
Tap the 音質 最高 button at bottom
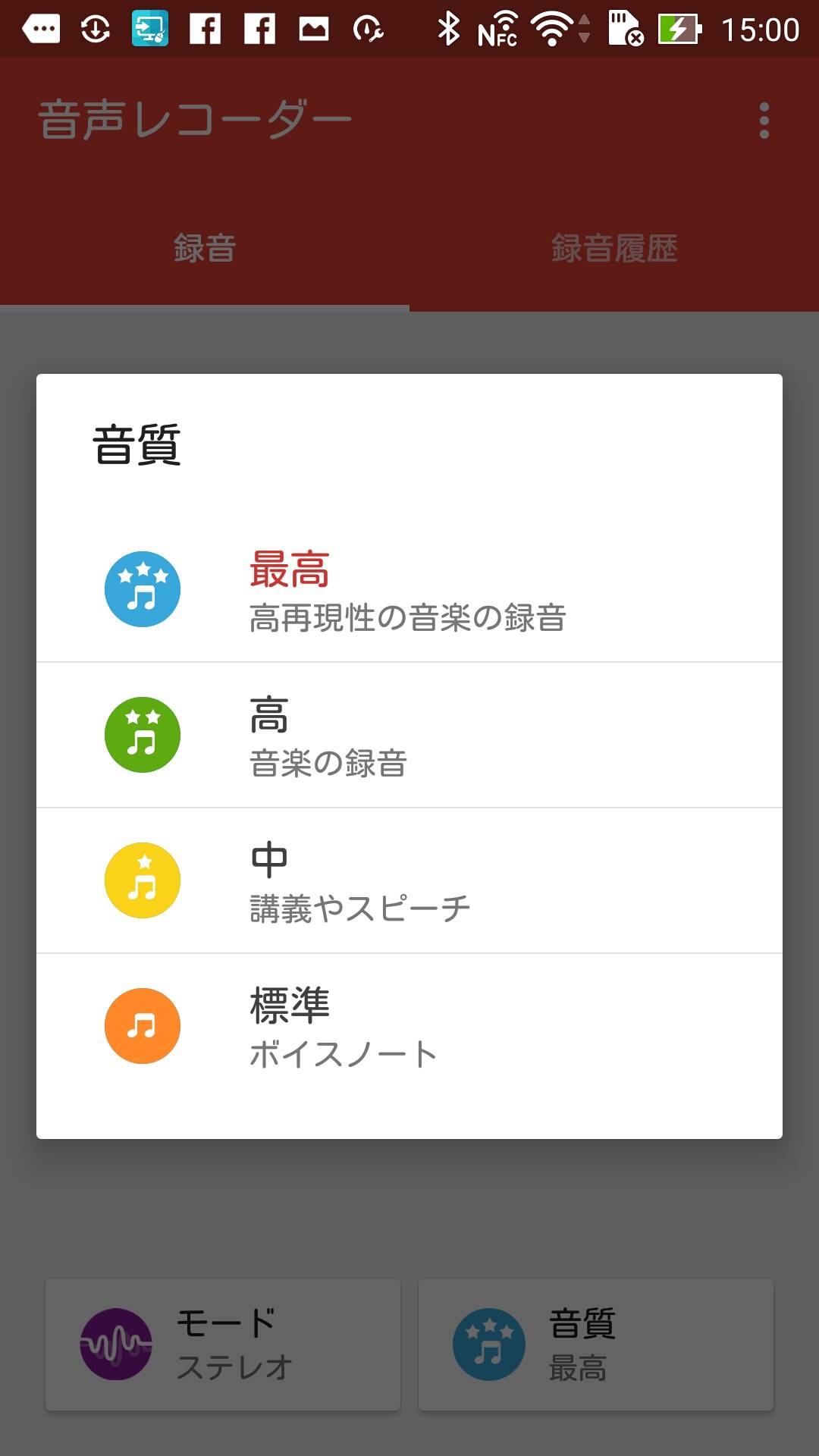coord(596,1345)
